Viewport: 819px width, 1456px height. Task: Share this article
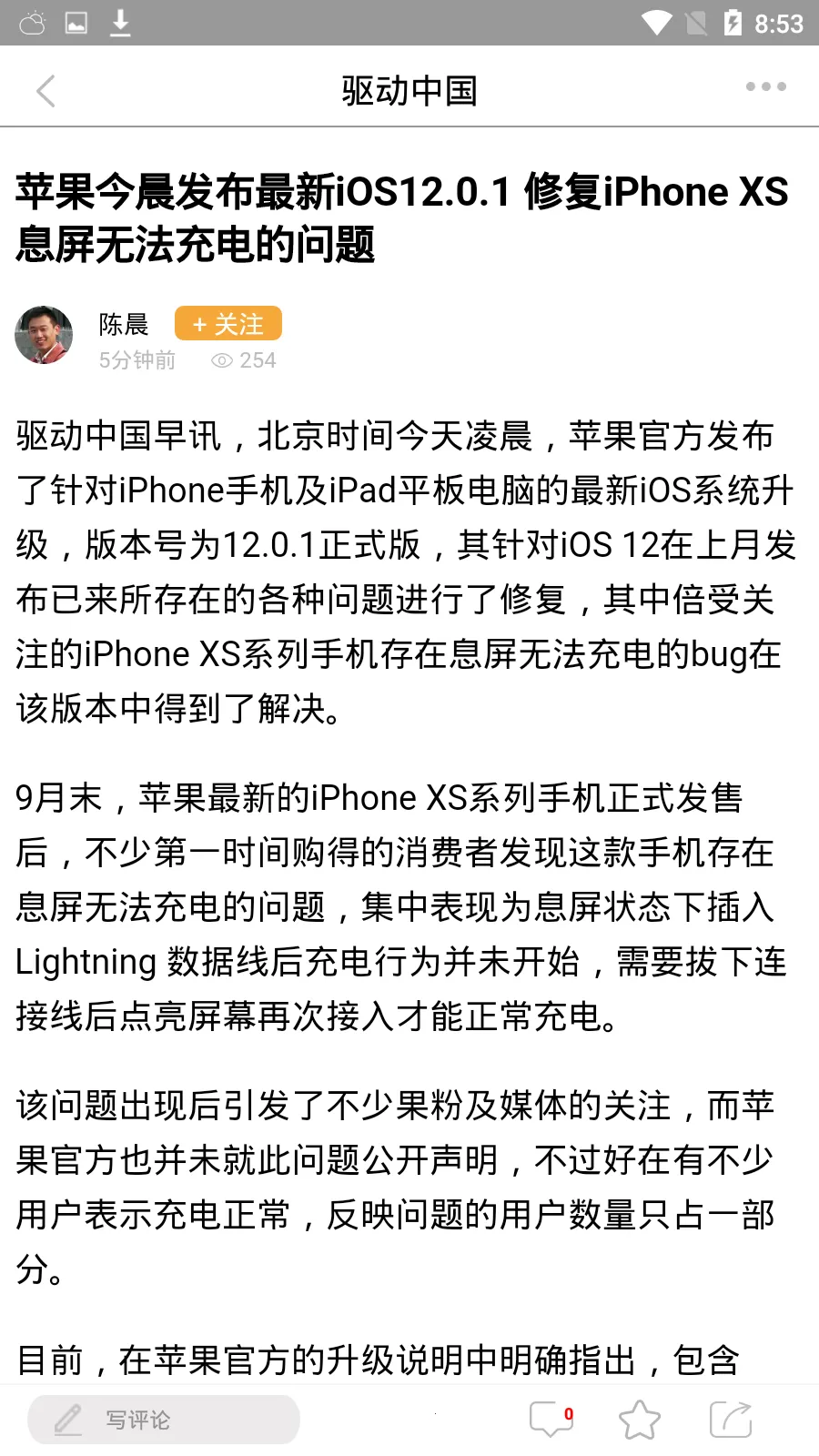point(731,1420)
